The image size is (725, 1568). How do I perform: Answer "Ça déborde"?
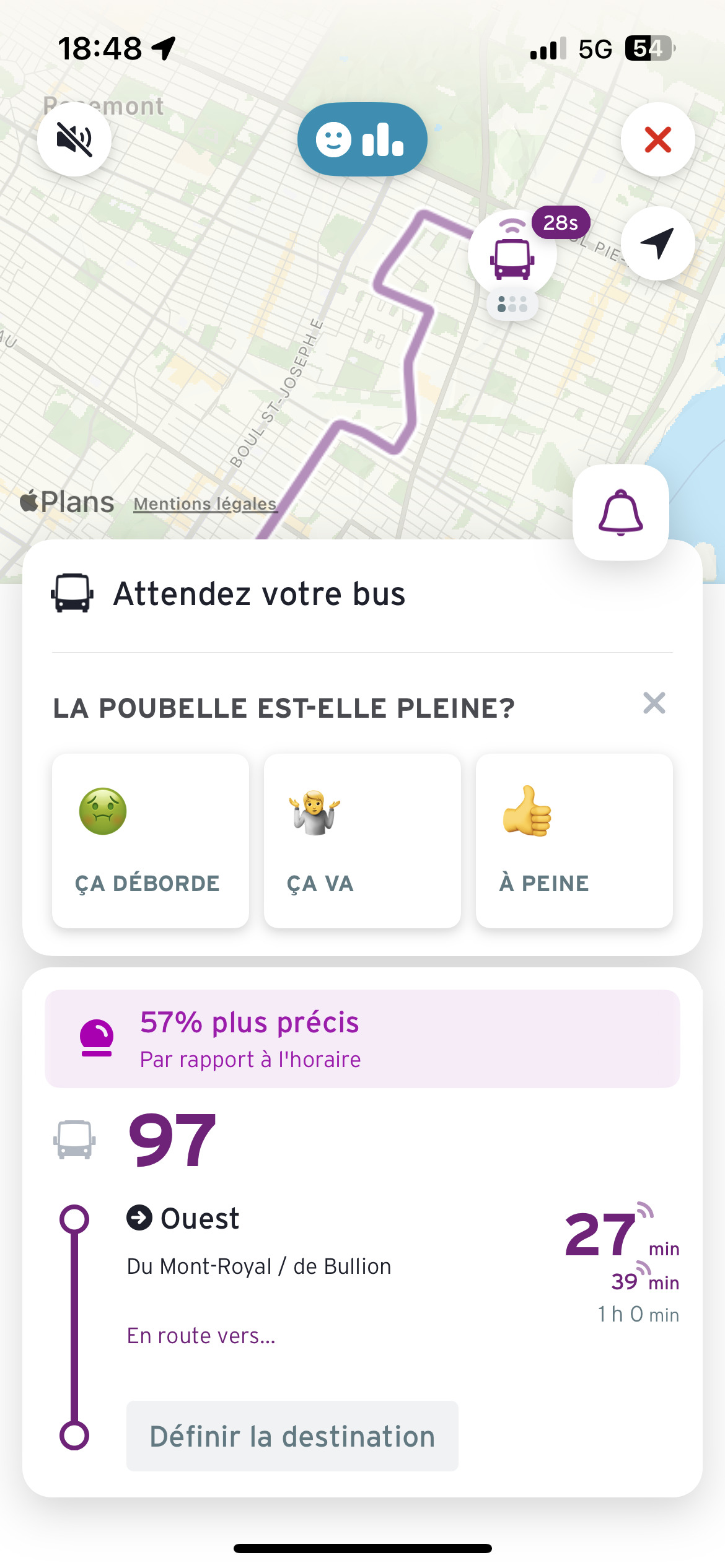[151, 840]
